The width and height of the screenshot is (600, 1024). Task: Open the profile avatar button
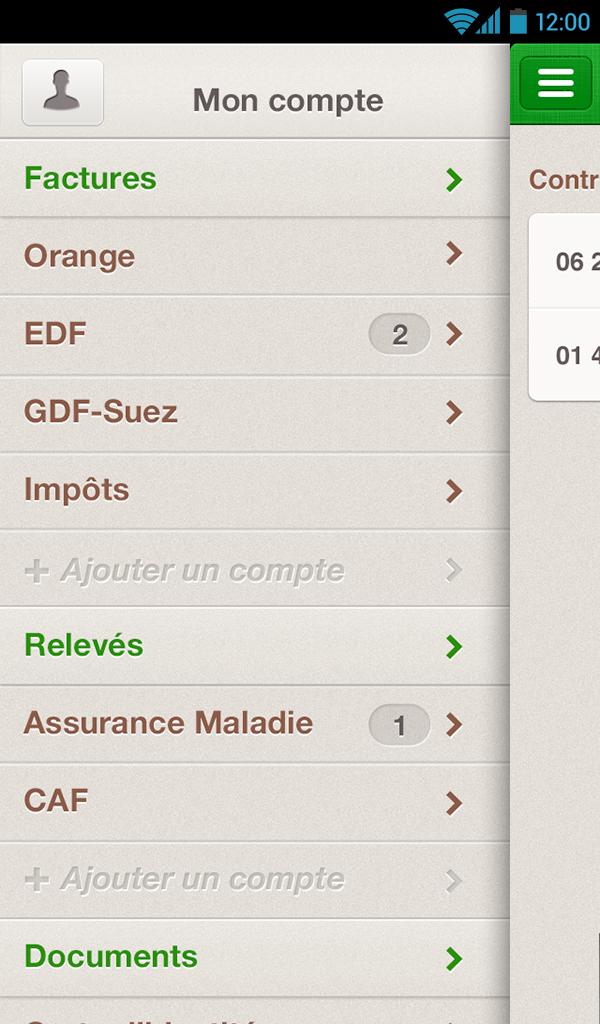click(62, 92)
